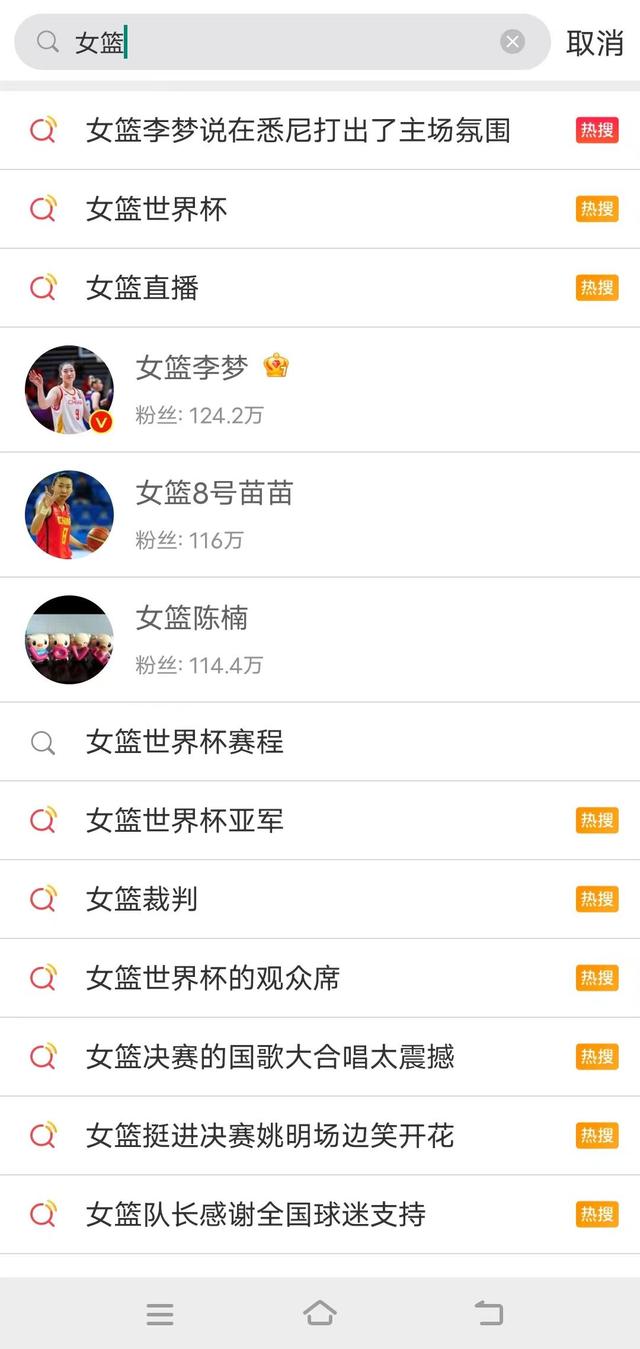Search for 女篮直播

[x=143, y=288]
